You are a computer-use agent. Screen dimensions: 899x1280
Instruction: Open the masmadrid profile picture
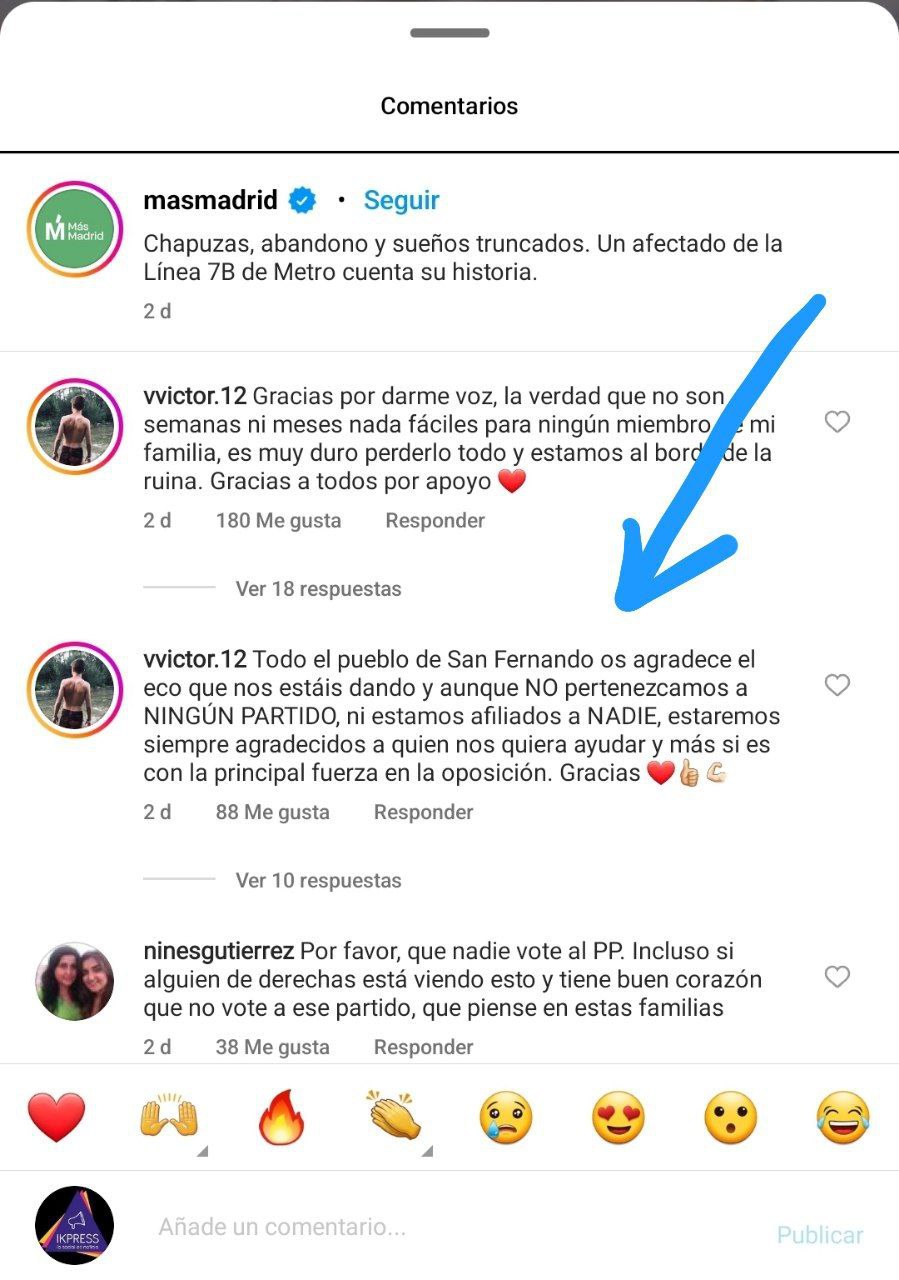(74, 229)
